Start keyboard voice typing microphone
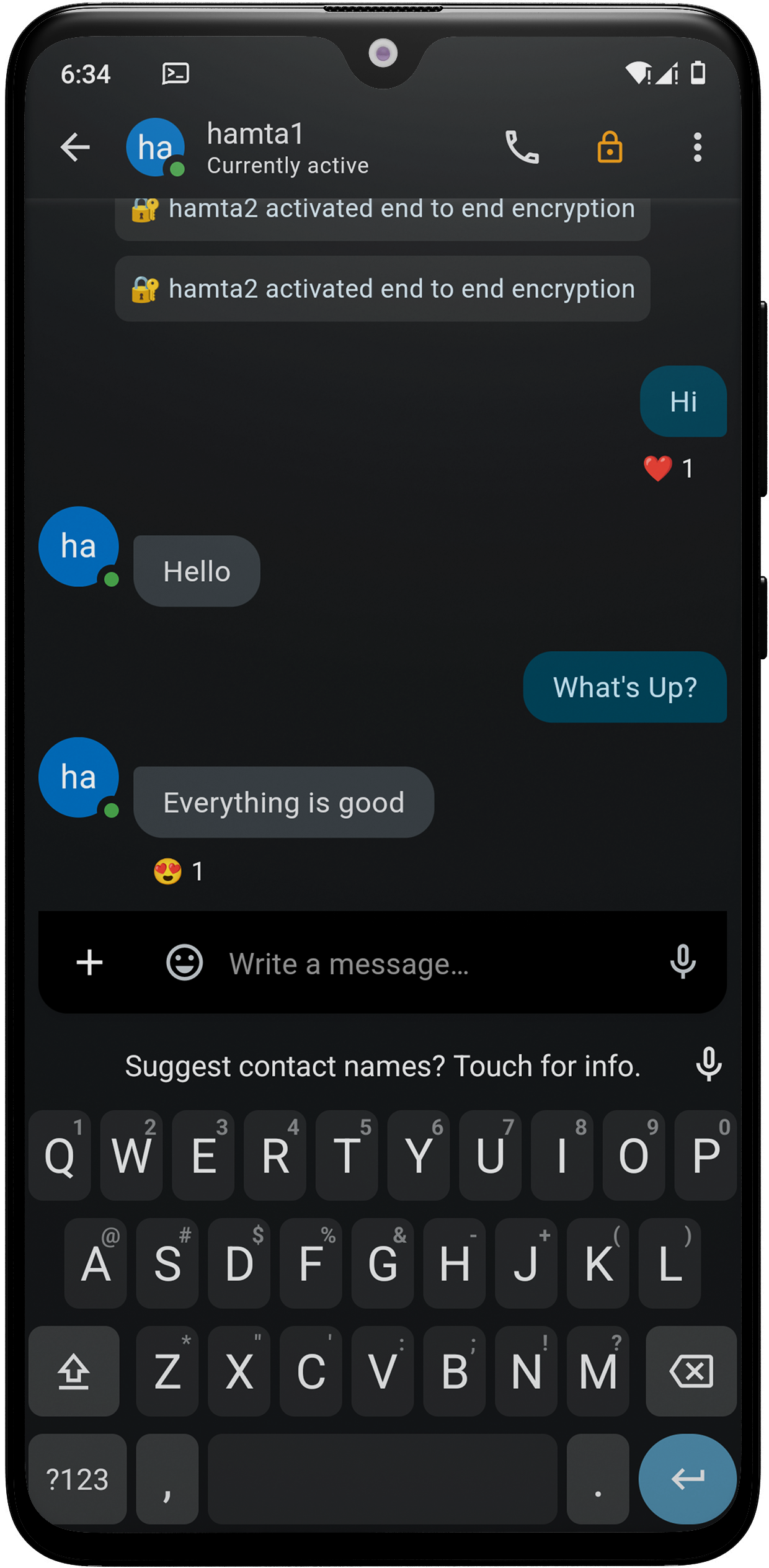Screen dimensions: 769x1568 (x=709, y=1064)
